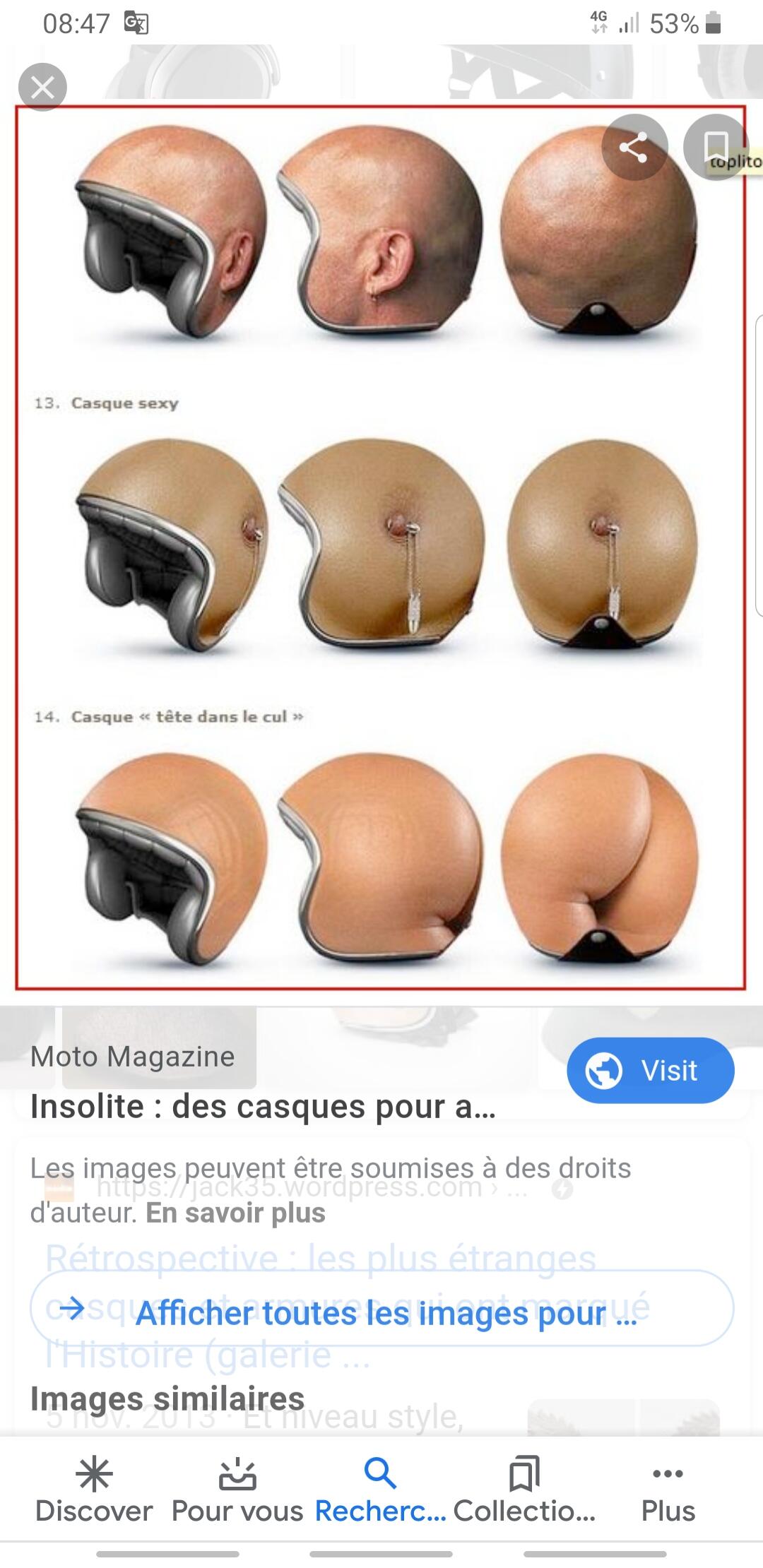Screen dimensions: 763x1568
Task: Open the En savoir plus link
Action: (235, 1213)
